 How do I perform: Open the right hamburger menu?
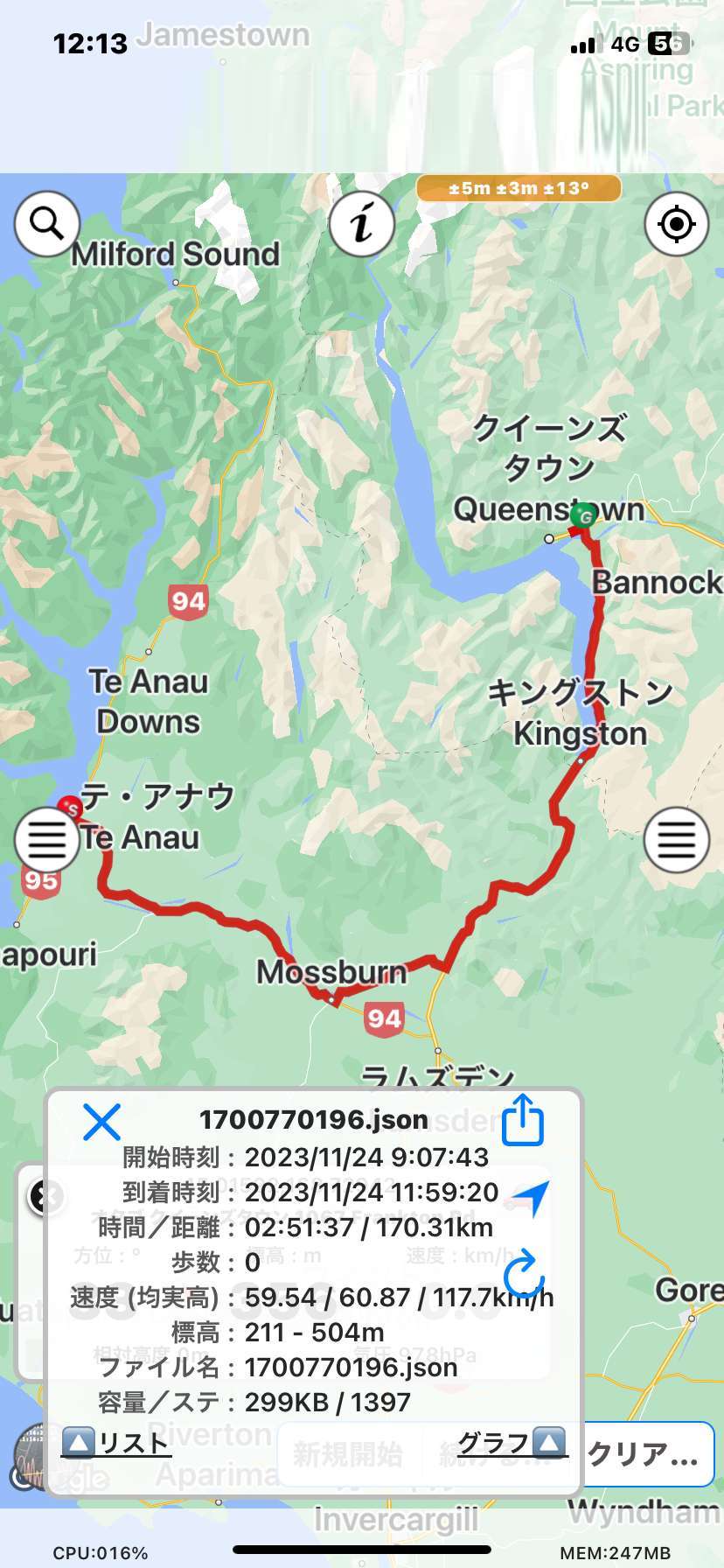tap(676, 840)
